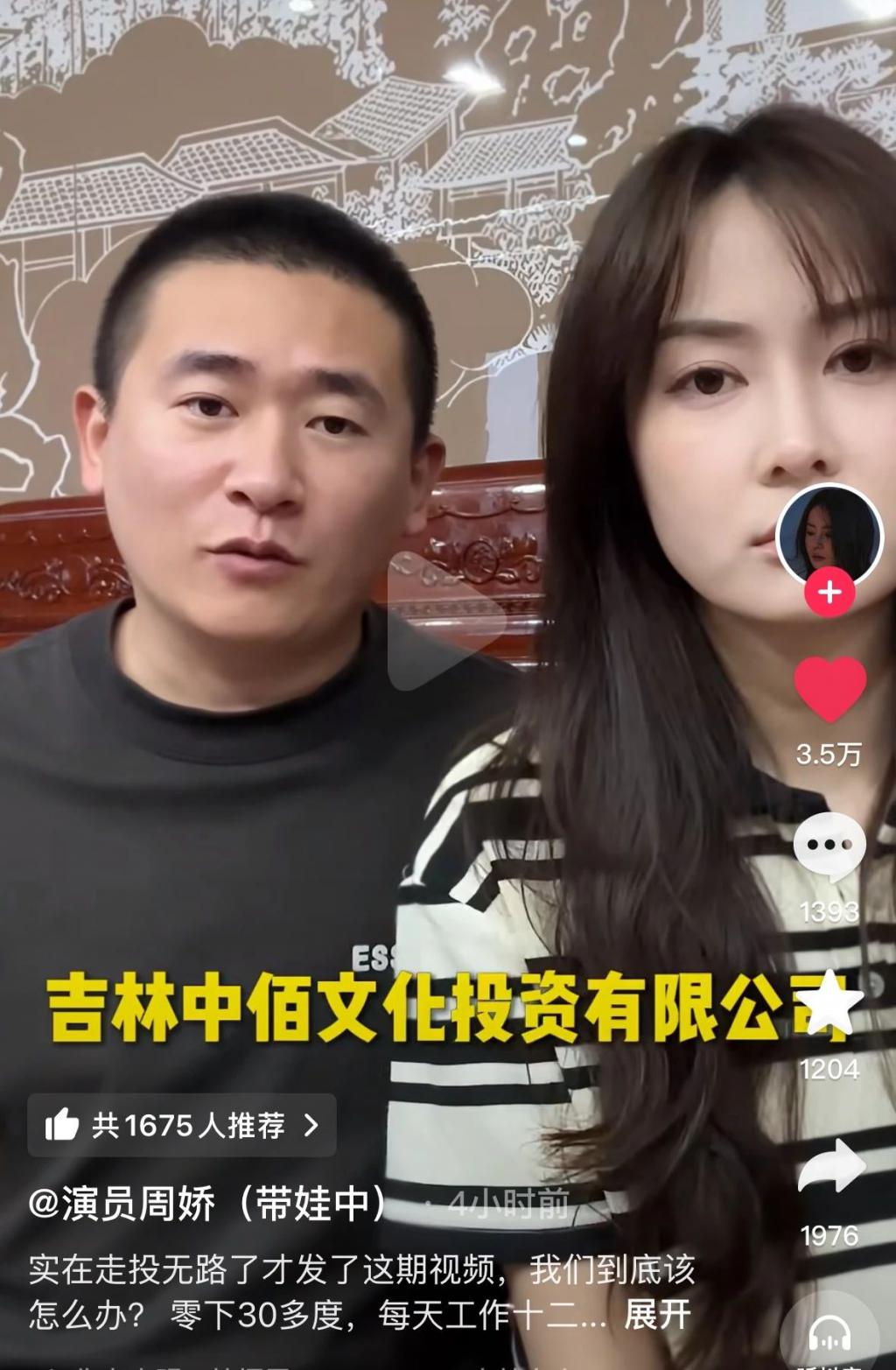Open the comments section
The image size is (896, 1370).
point(829,846)
